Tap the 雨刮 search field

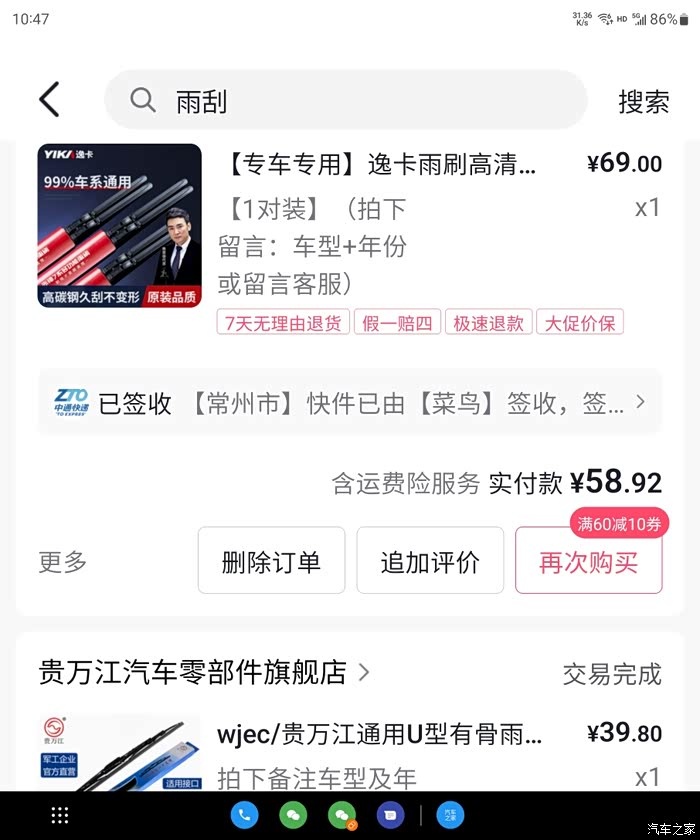(346, 100)
